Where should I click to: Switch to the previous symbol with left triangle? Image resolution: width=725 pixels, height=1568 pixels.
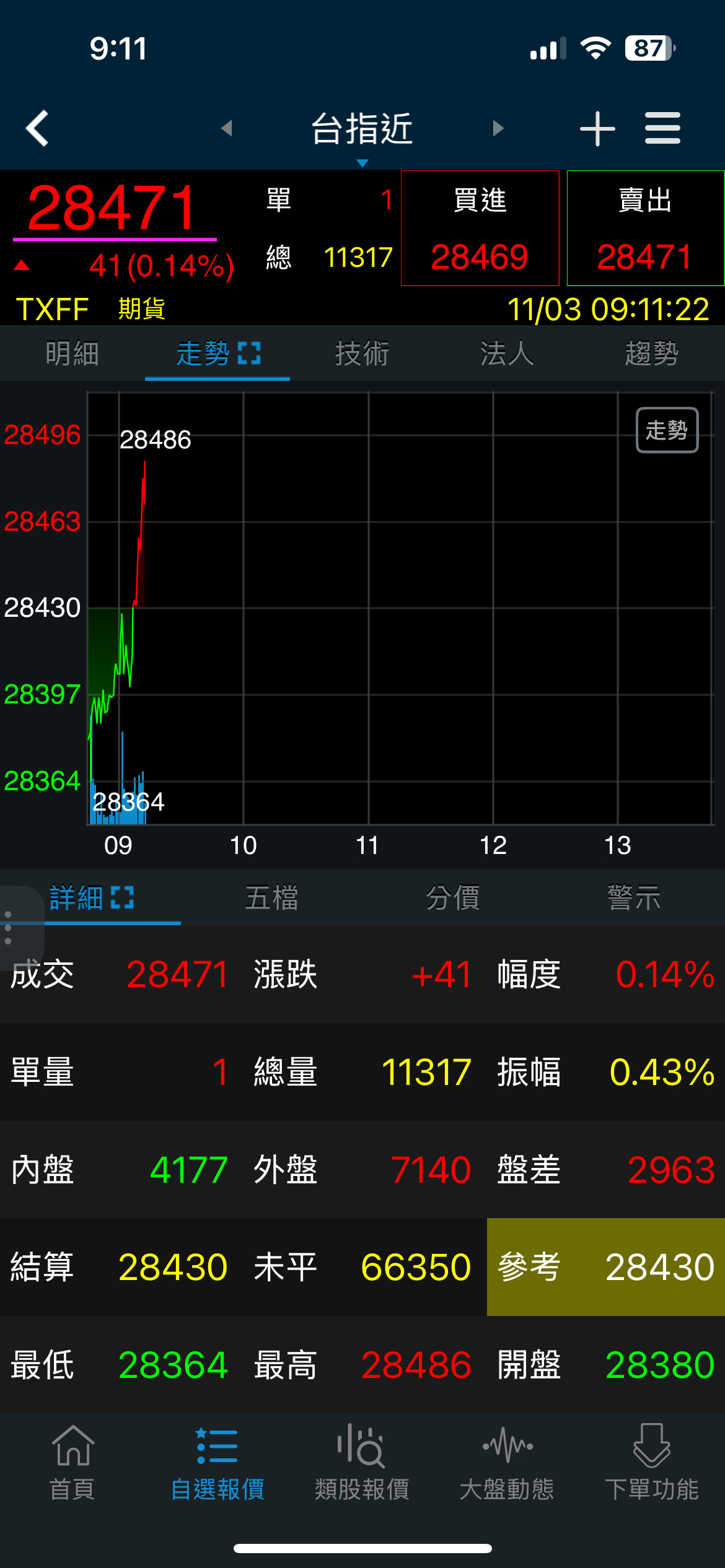pos(227,128)
